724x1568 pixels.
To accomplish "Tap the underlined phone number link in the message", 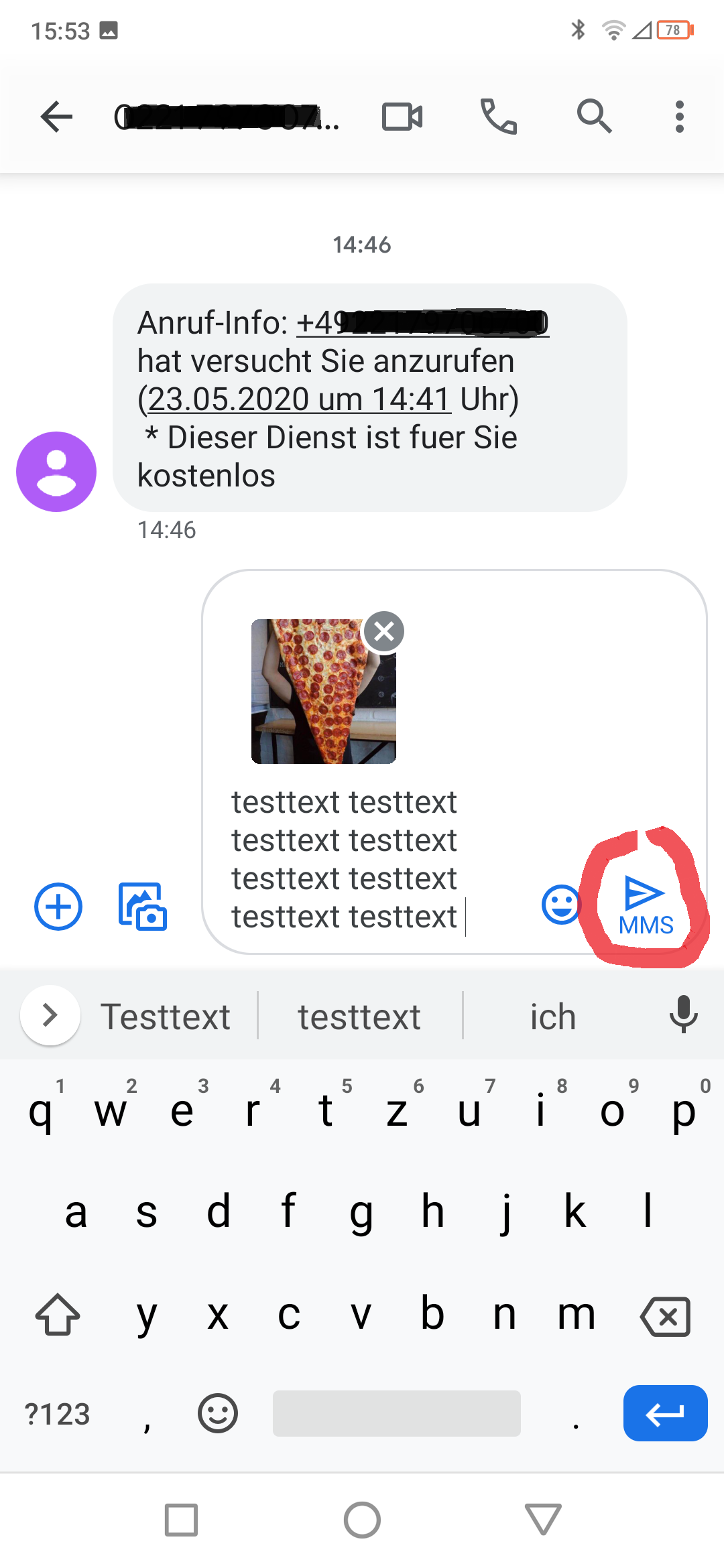I will (422, 324).
